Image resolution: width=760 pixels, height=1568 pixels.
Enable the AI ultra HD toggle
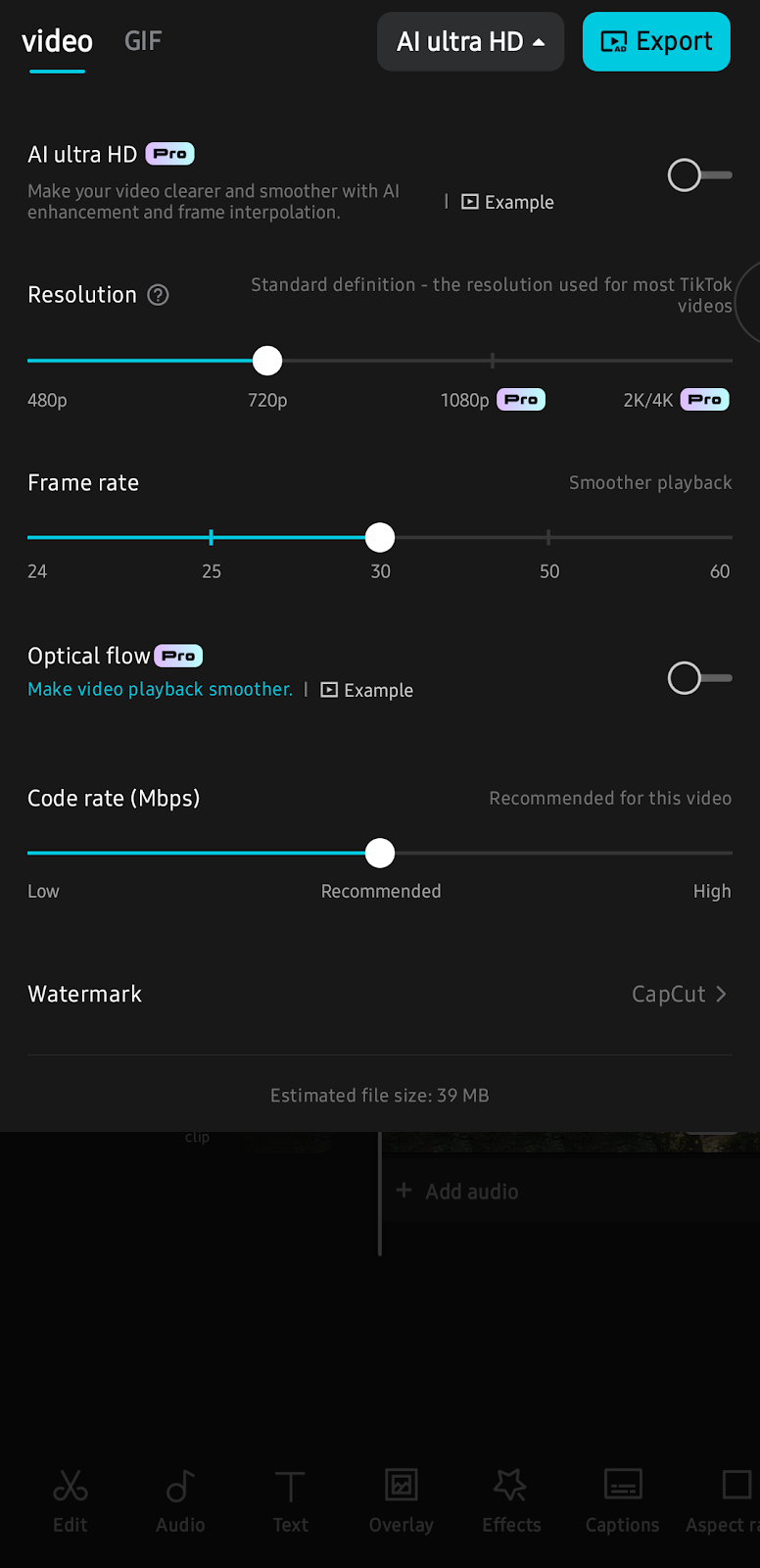699,175
